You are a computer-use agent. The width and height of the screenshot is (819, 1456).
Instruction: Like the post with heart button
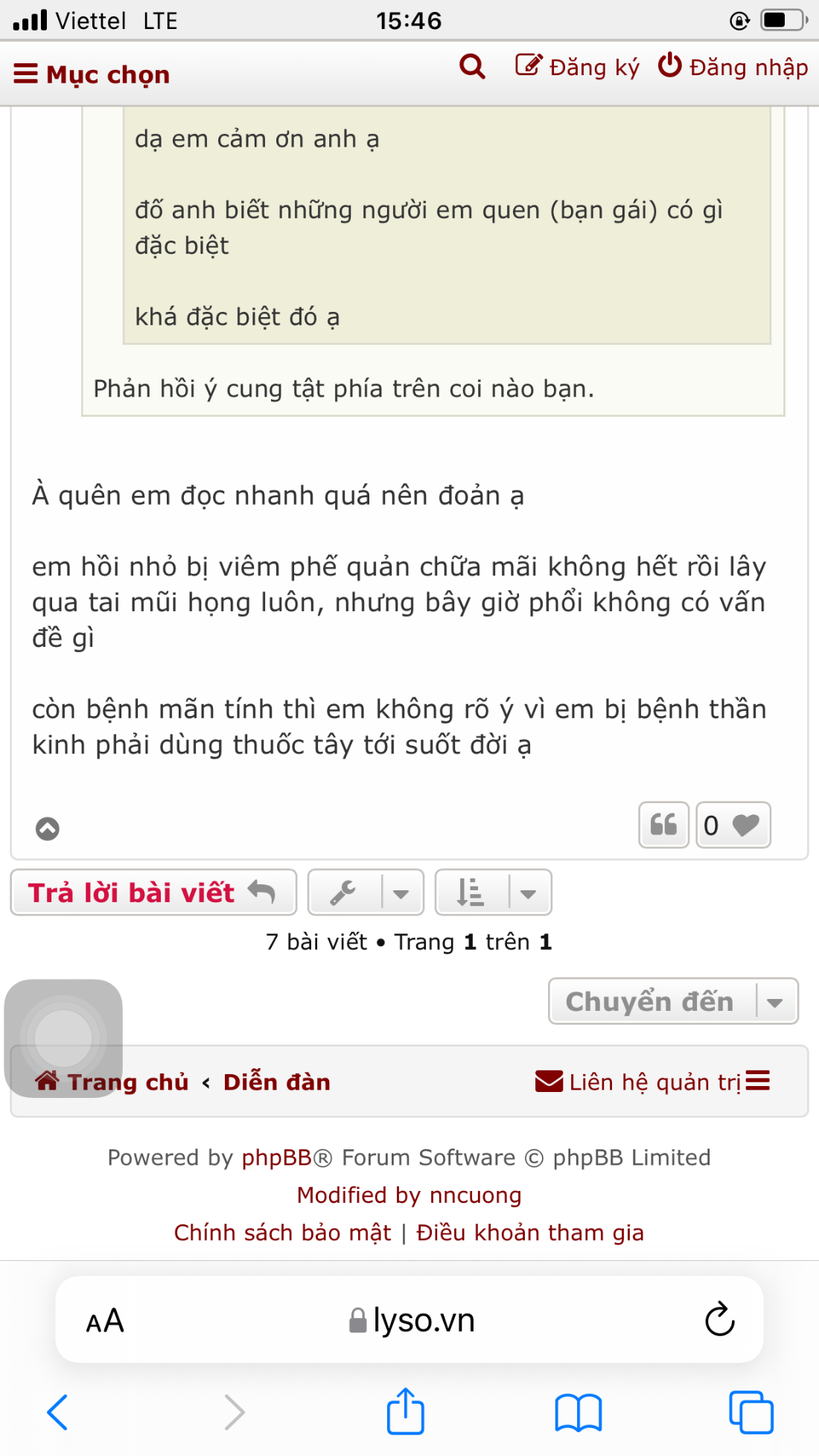733,825
